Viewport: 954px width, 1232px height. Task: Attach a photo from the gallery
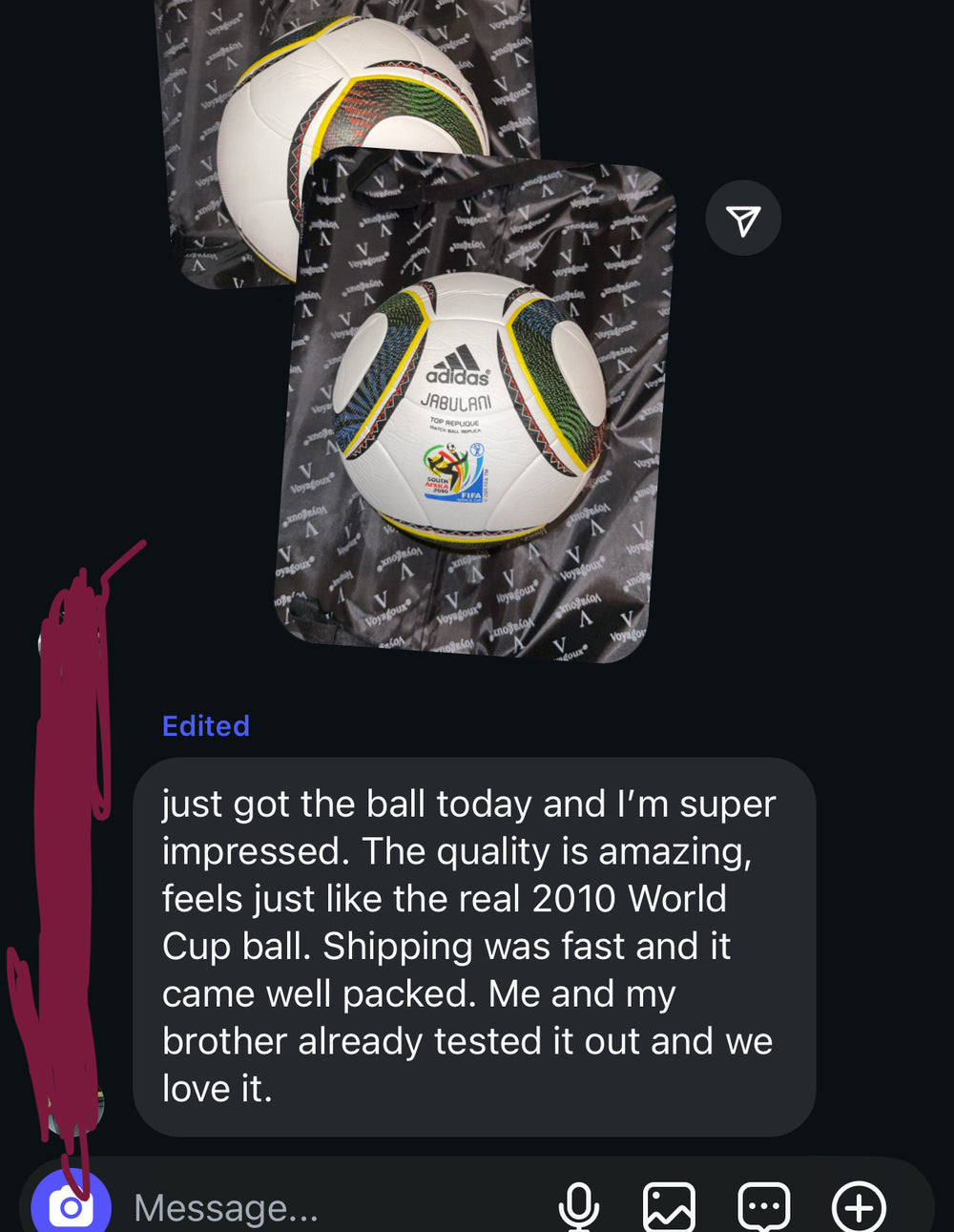pyautogui.click(x=669, y=1207)
